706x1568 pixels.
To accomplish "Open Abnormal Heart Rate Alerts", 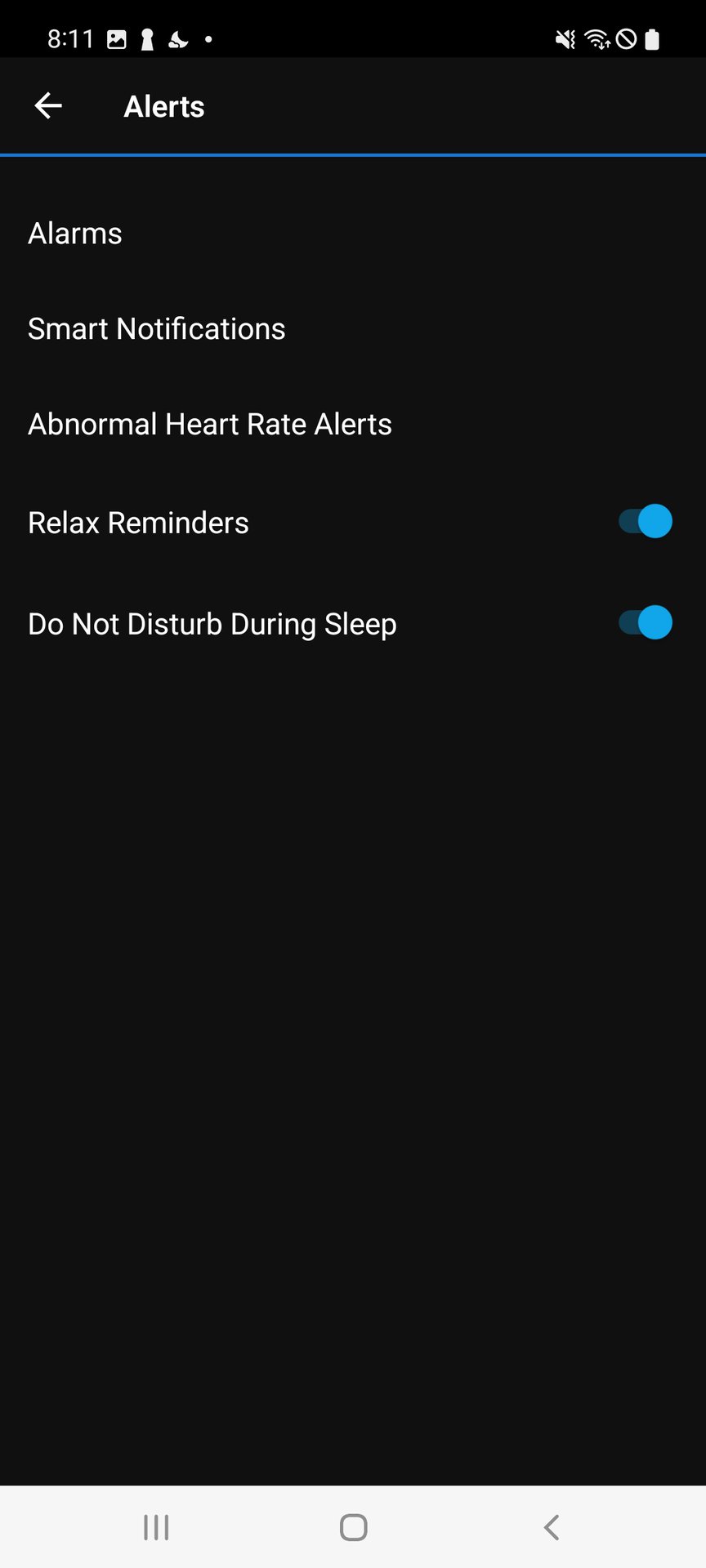I will coord(210,425).
